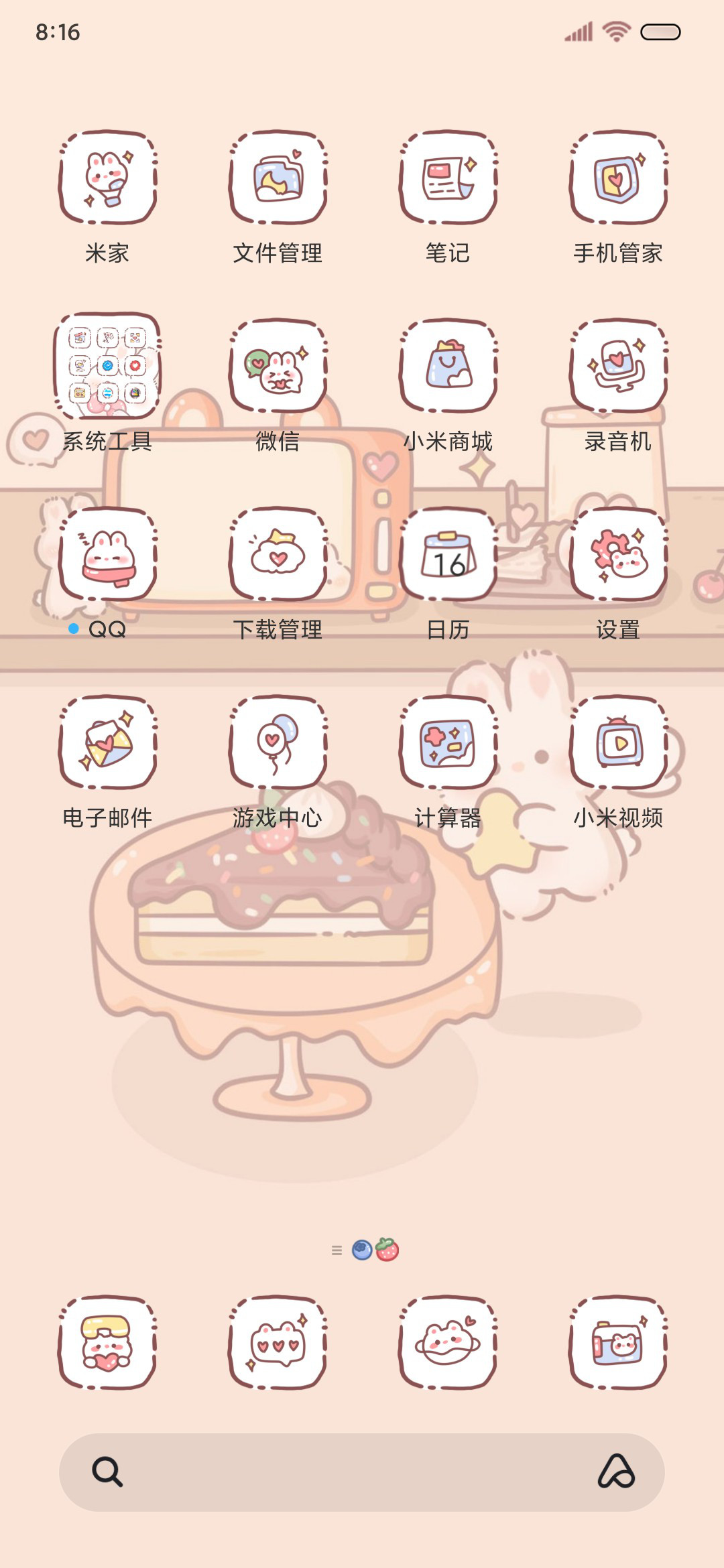
Task: Open the messages app in dock
Action: pos(278,1343)
